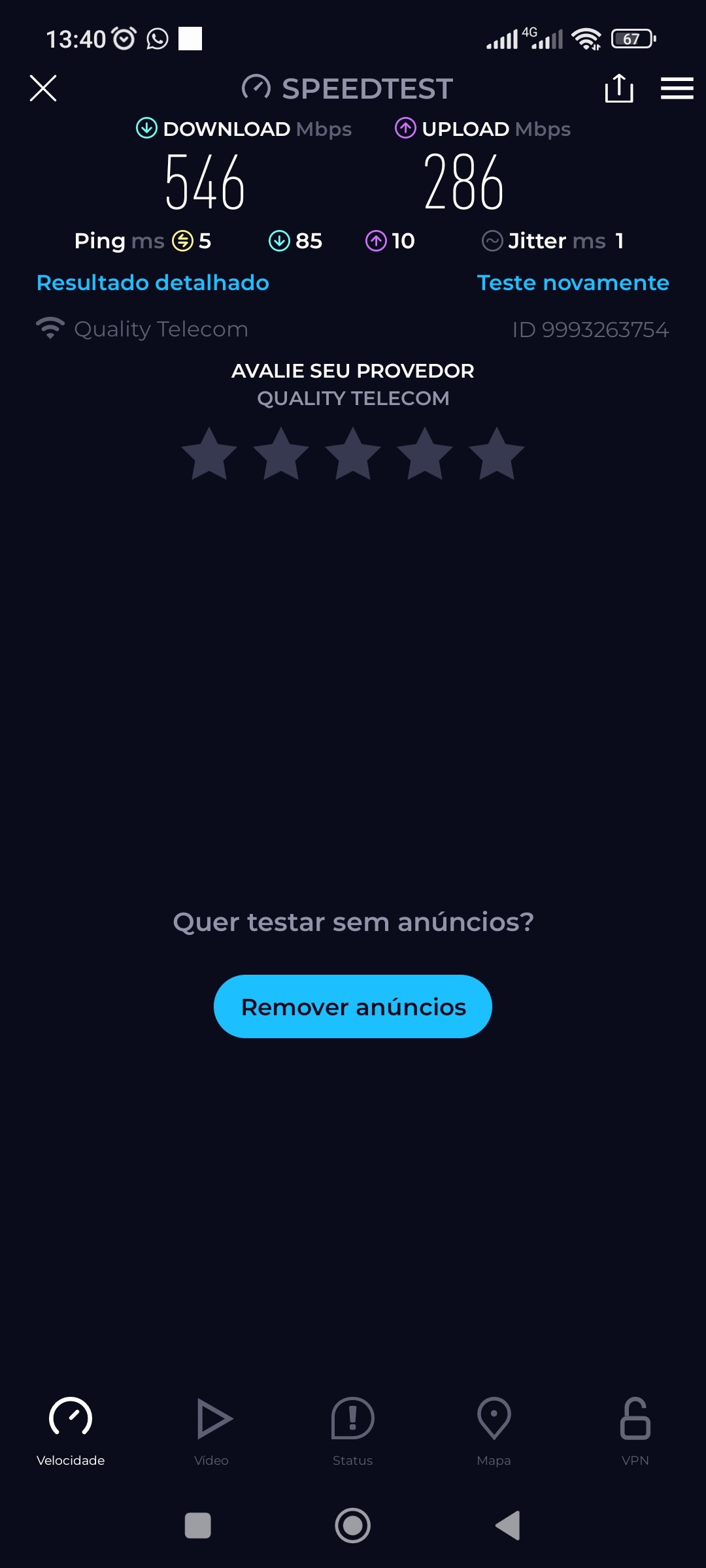The width and height of the screenshot is (706, 1568).
Task: Share the speed test result
Action: [x=619, y=88]
